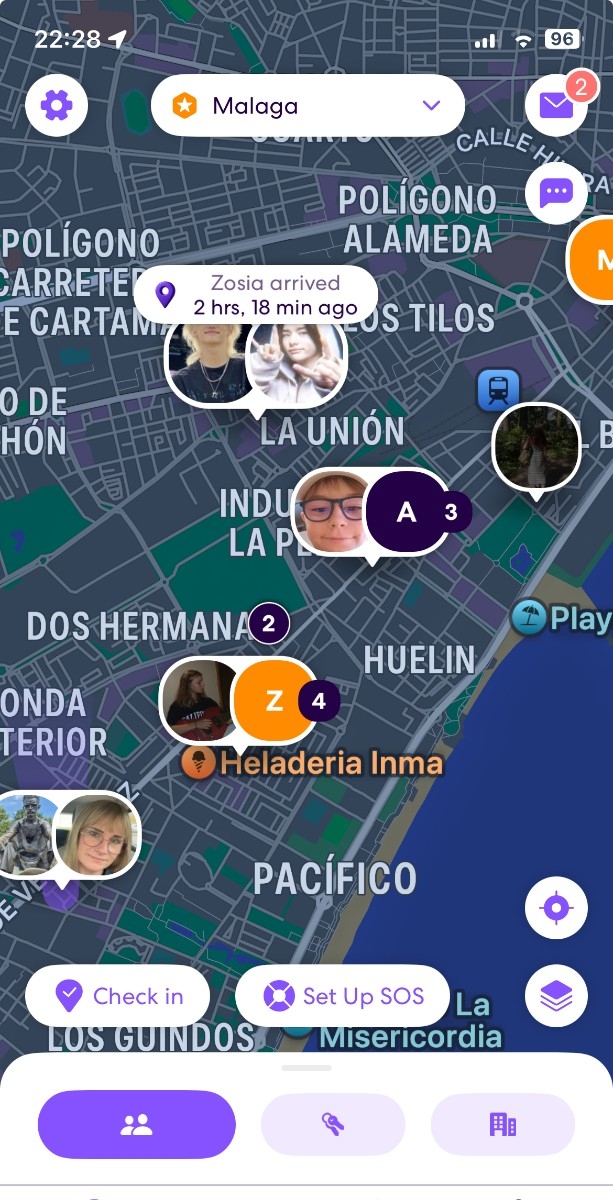Open the inbox envelope with 2 notifications
613x1200 pixels.
[556, 105]
